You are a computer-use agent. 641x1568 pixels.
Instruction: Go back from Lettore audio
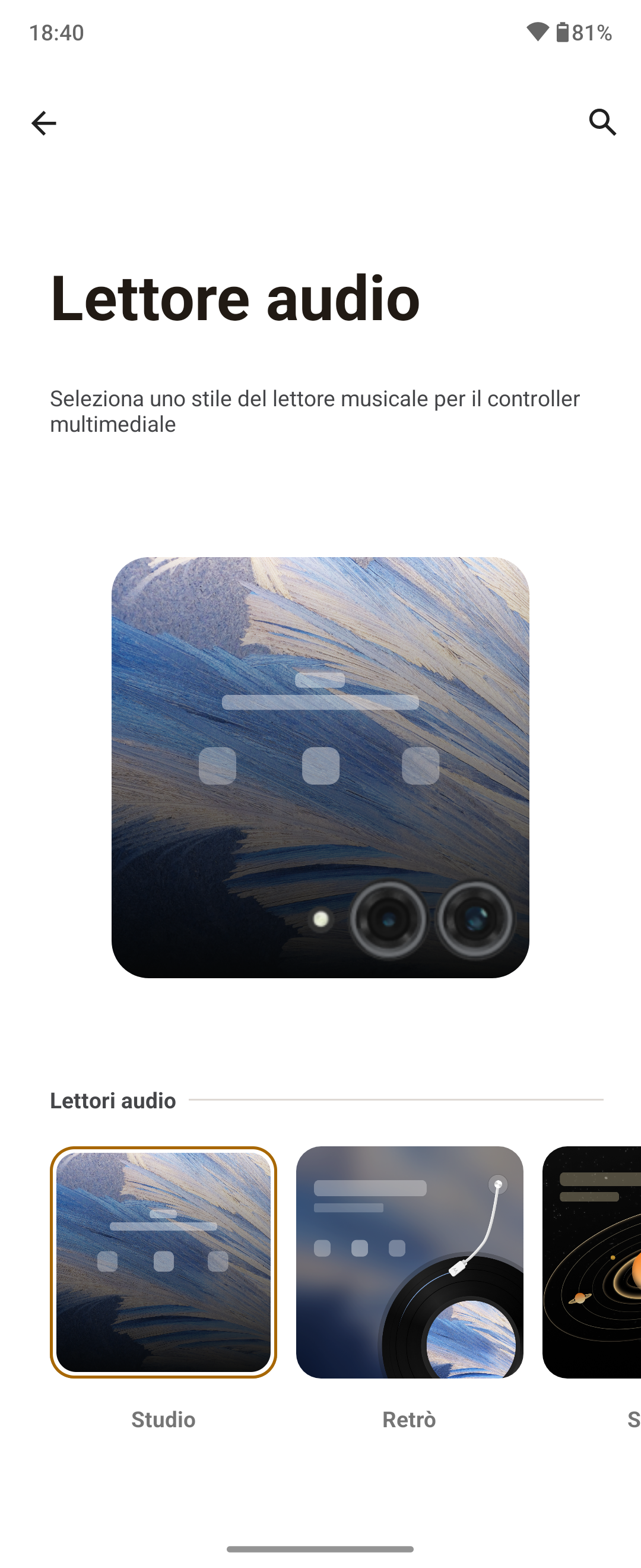pos(44,123)
